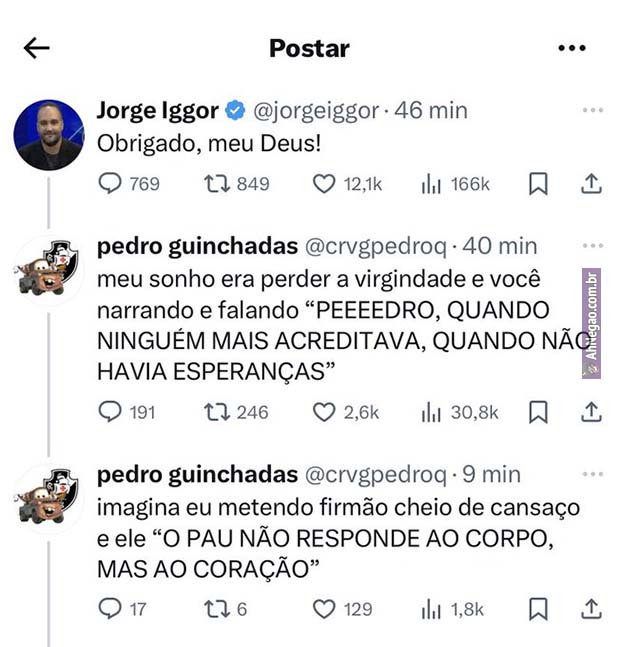Viewport: 620px width, 647px height.
Task: Open Jorge Iggor's profile picture
Action: pos(48,135)
